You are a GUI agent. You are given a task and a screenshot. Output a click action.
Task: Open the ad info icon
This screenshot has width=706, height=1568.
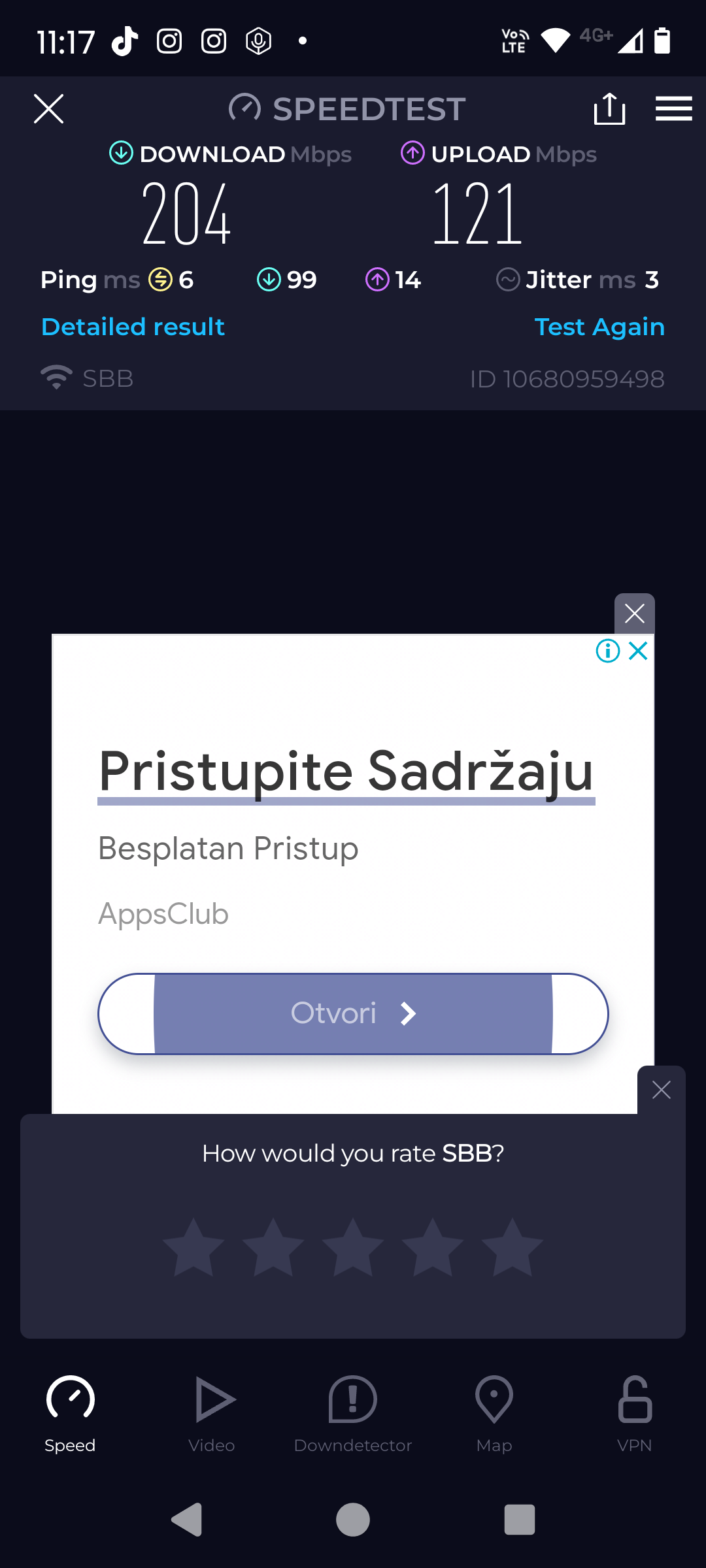pos(608,651)
